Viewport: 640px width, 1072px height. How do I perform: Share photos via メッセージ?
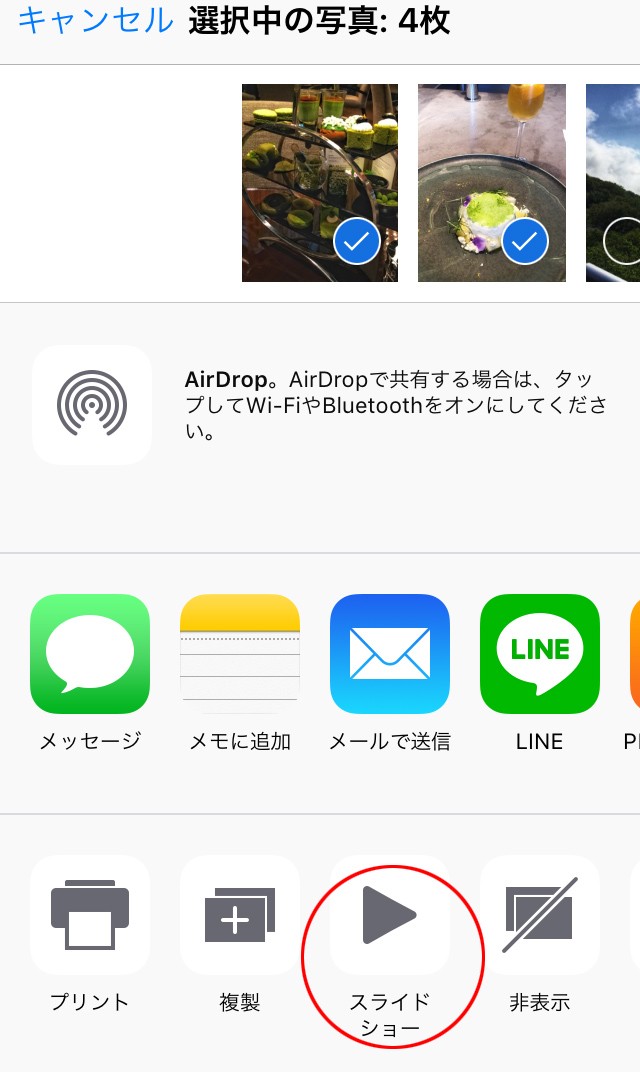(x=90, y=653)
